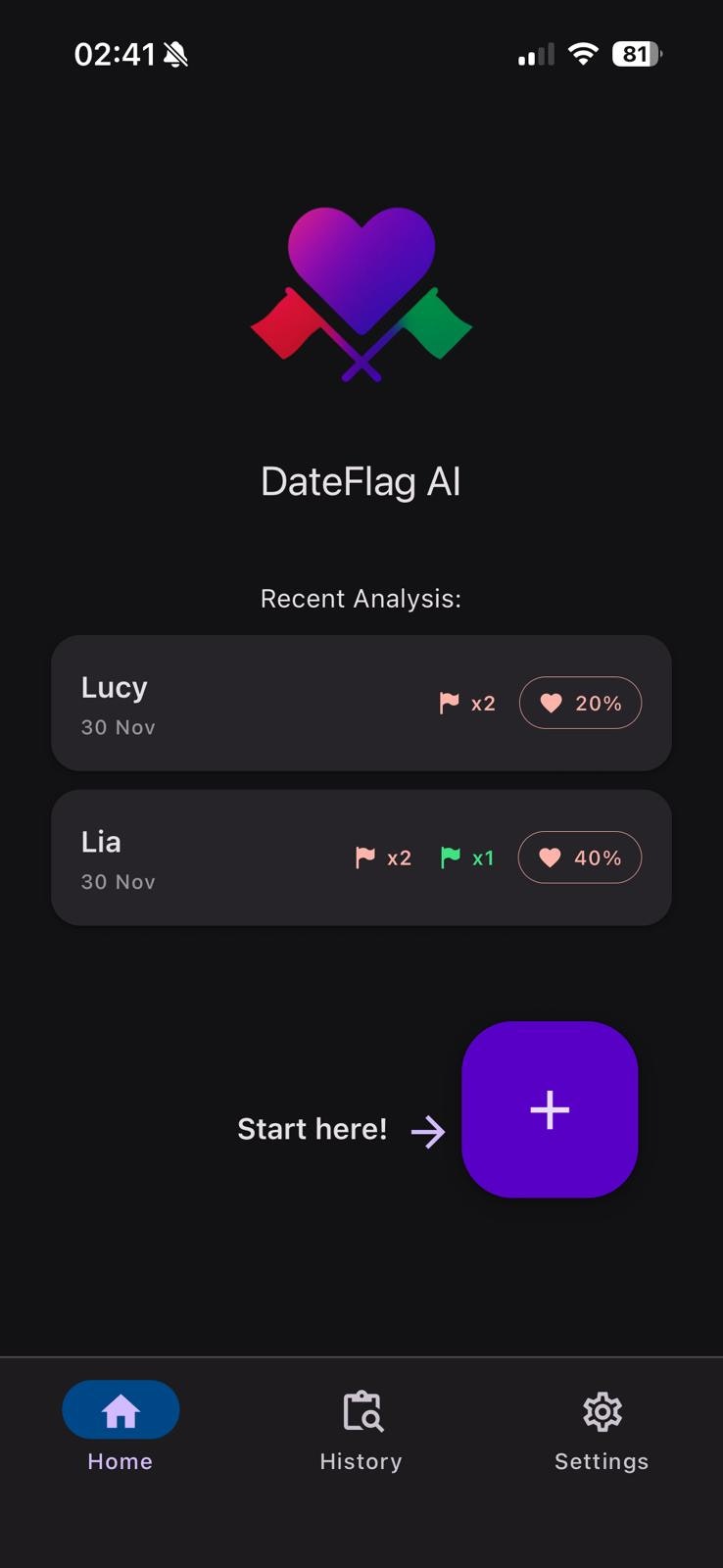723x1568 pixels.
Task: Select the Home tab house icon
Action: (x=120, y=1409)
